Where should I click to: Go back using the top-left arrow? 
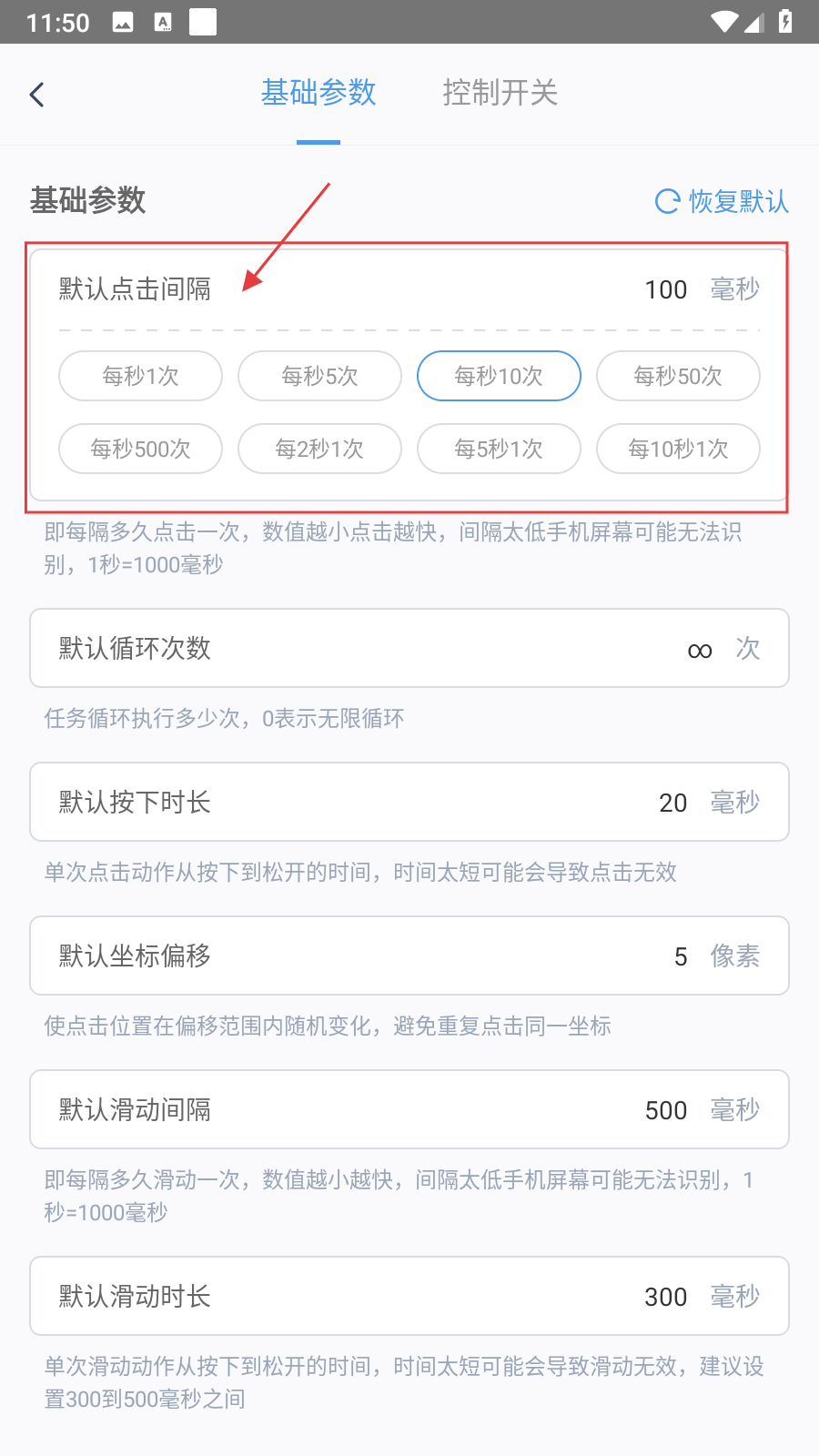click(37, 95)
